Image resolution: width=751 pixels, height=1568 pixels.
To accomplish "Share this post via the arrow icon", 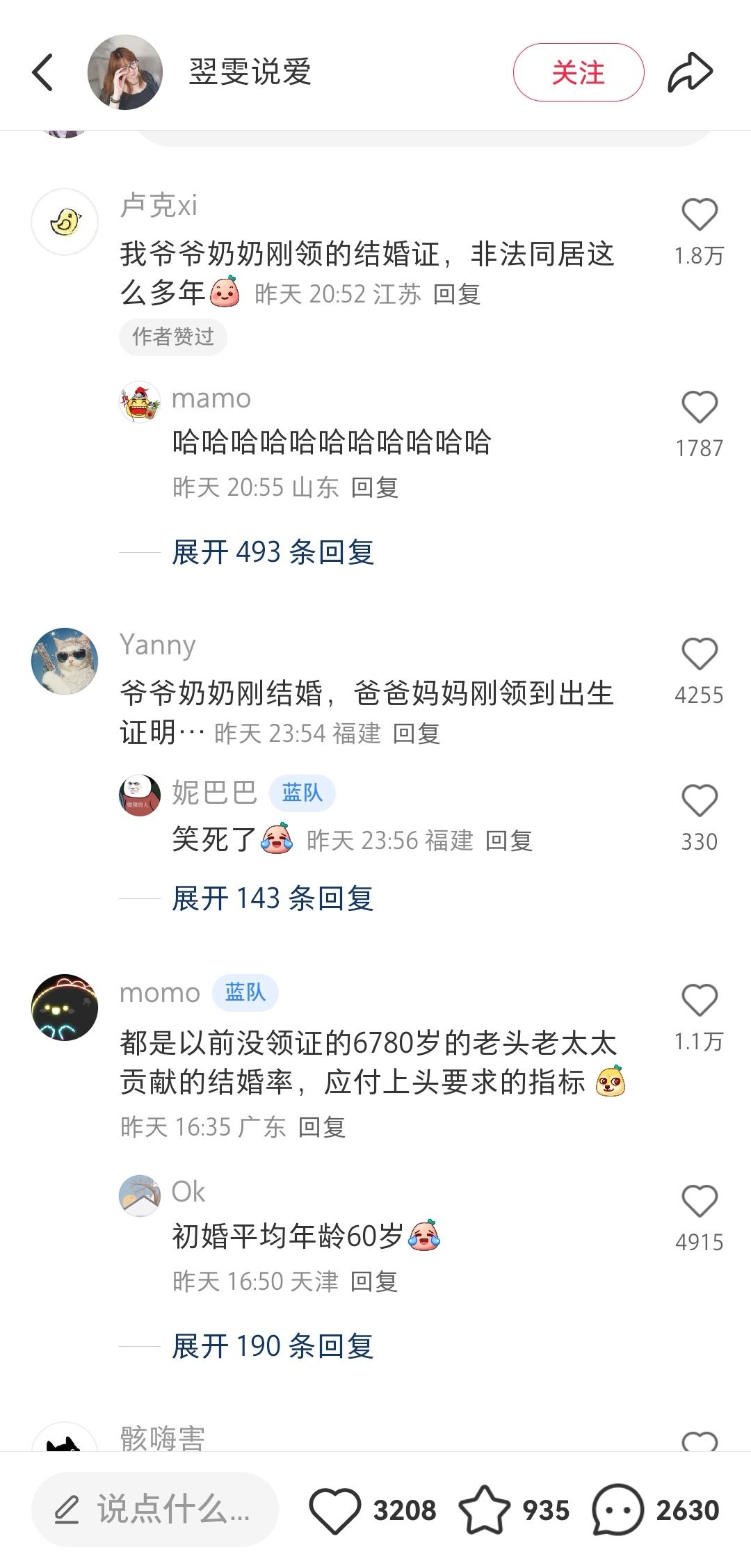I will point(691,72).
